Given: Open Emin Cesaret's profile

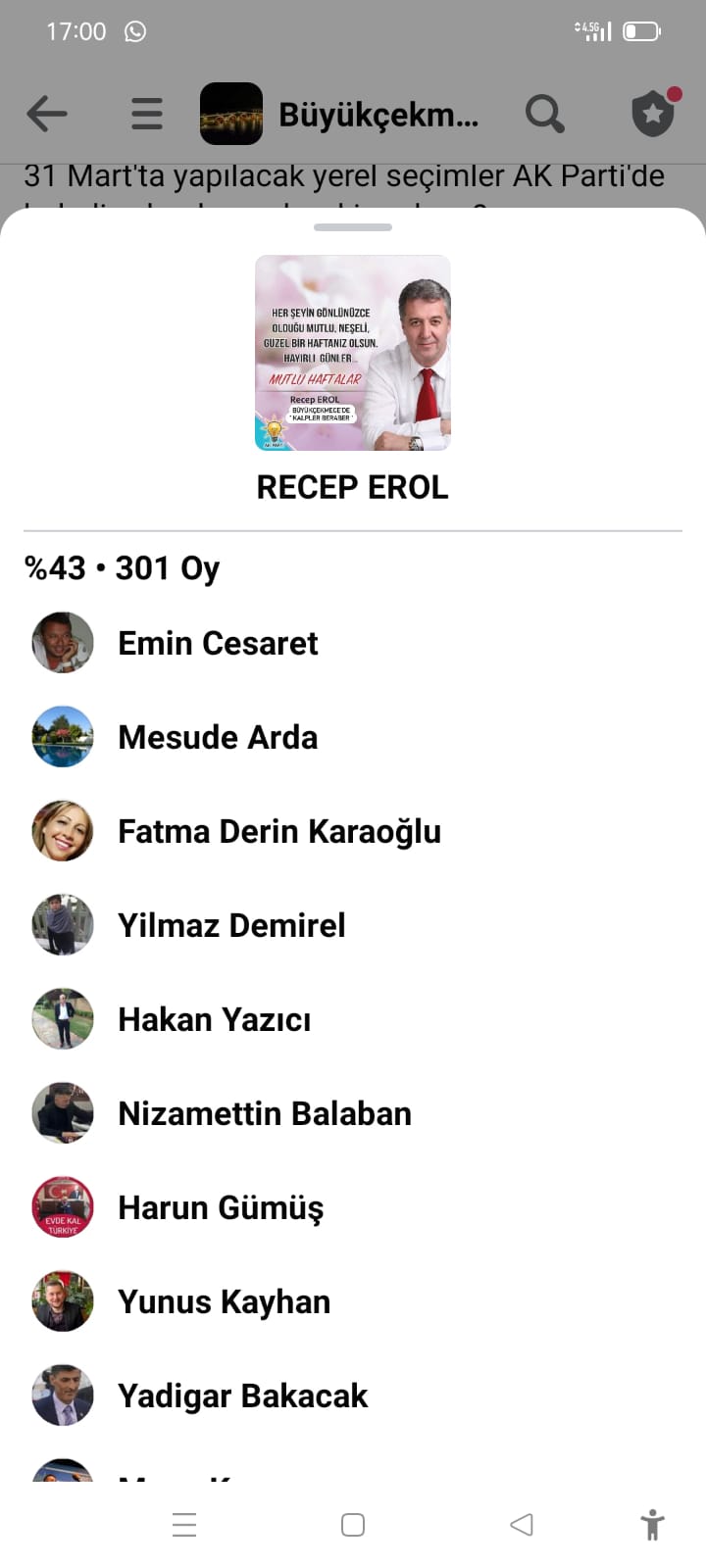Looking at the screenshot, I should (218, 643).
